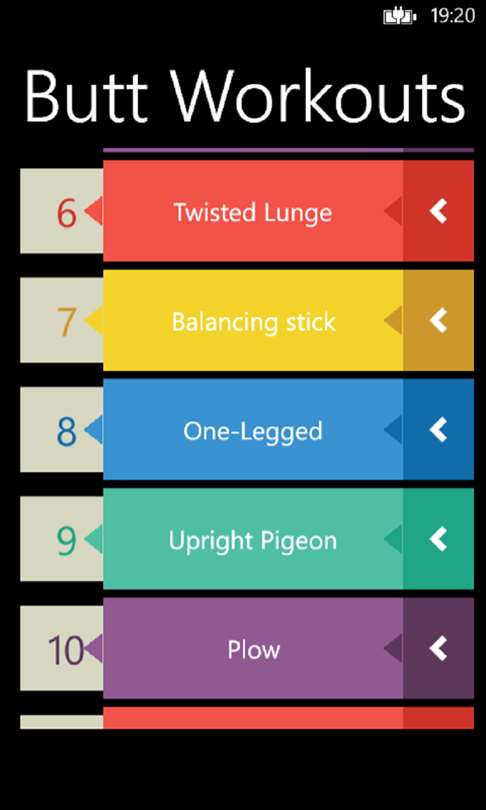Screen dimensions: 486x810
Task: Open the Twisted Lunge workout
Action: [x=253, y=211]
